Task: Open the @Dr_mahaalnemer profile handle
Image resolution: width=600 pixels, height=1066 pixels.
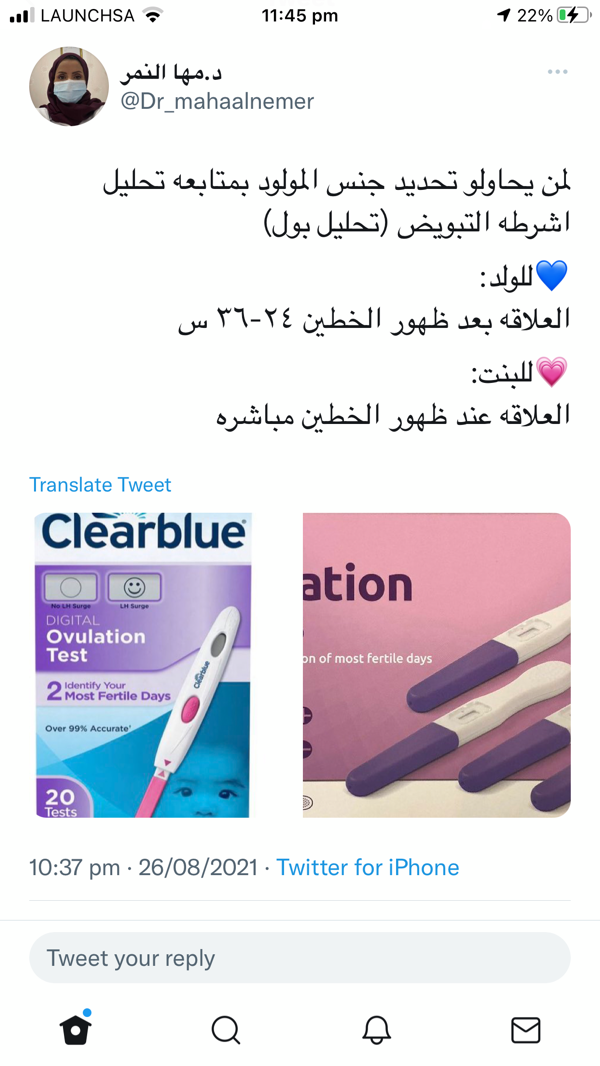Action: coord(217,102)
